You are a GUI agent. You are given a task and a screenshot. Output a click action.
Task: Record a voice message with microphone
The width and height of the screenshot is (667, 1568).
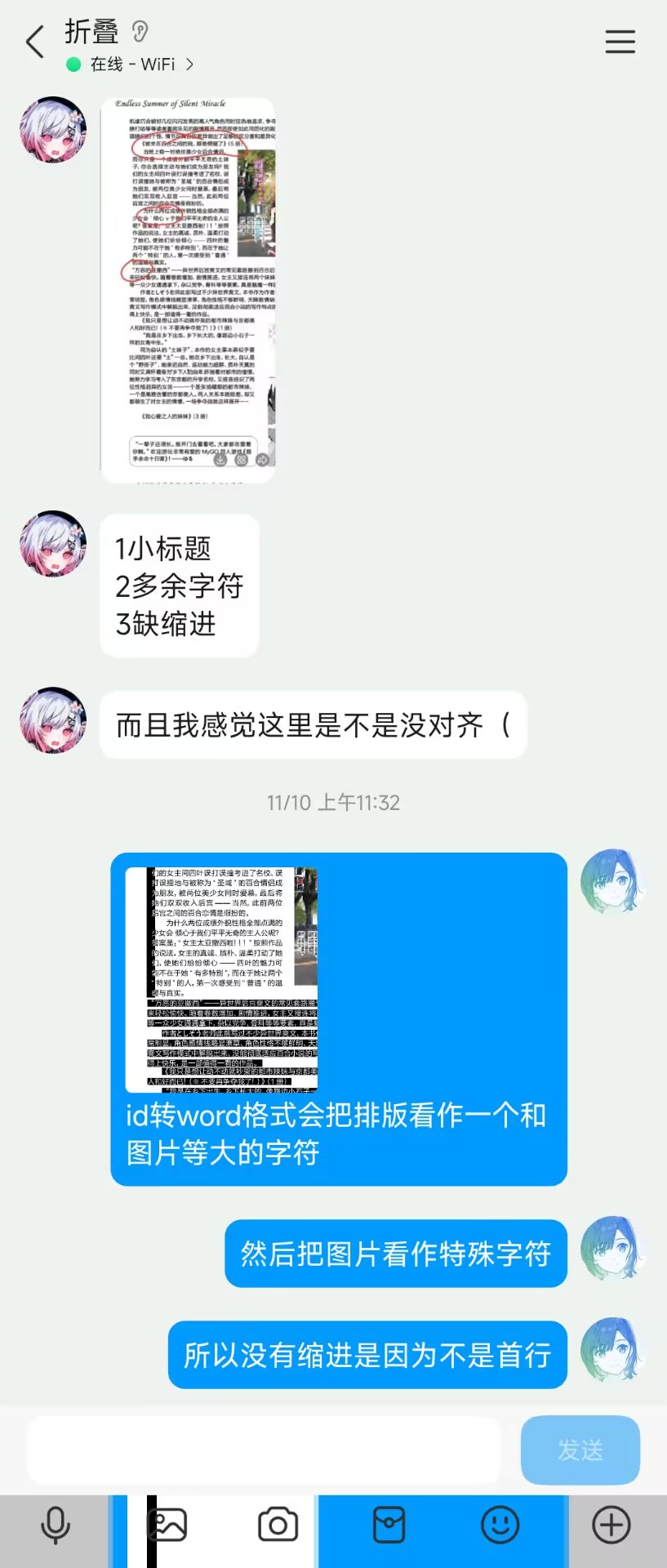pos(56,1526)
